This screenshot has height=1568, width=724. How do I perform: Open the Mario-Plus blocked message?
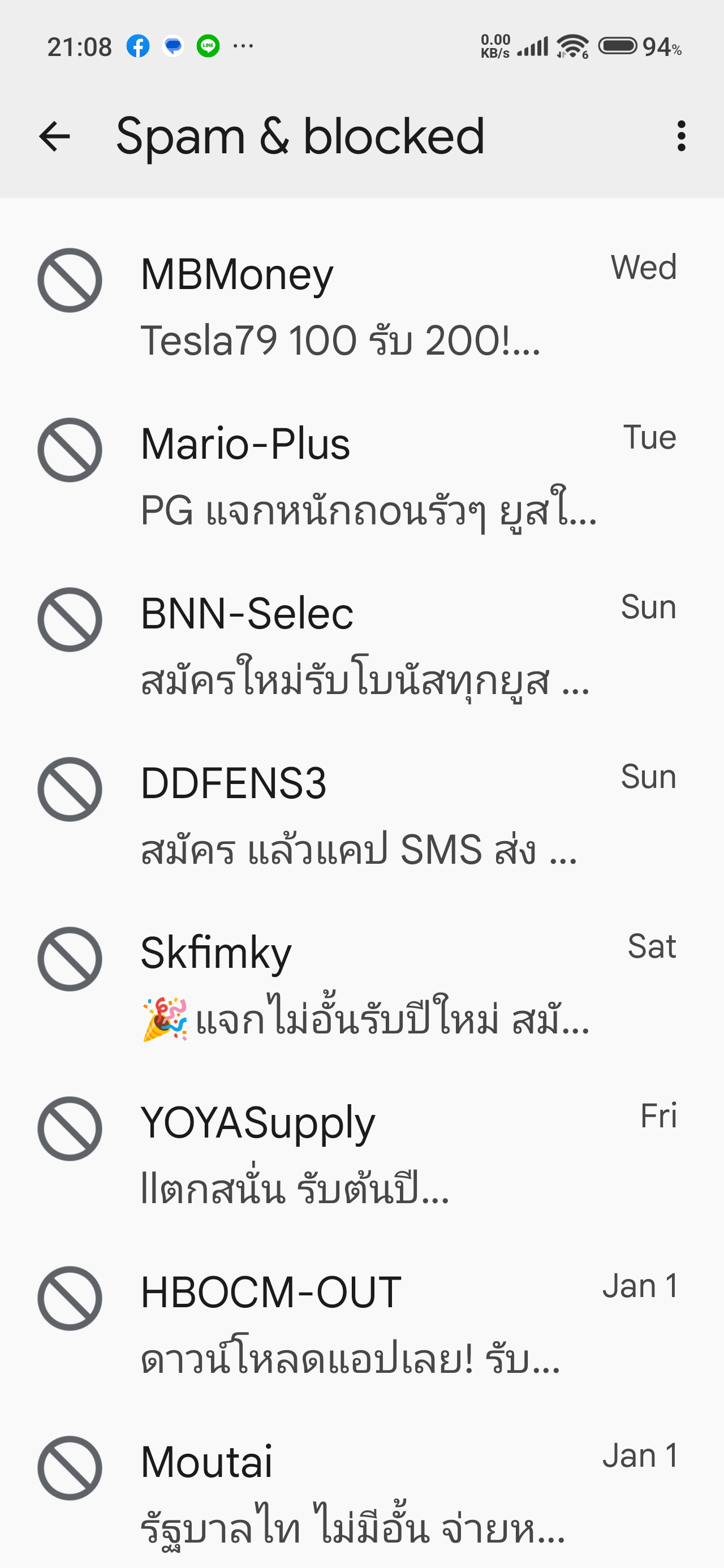coord(361,476)
